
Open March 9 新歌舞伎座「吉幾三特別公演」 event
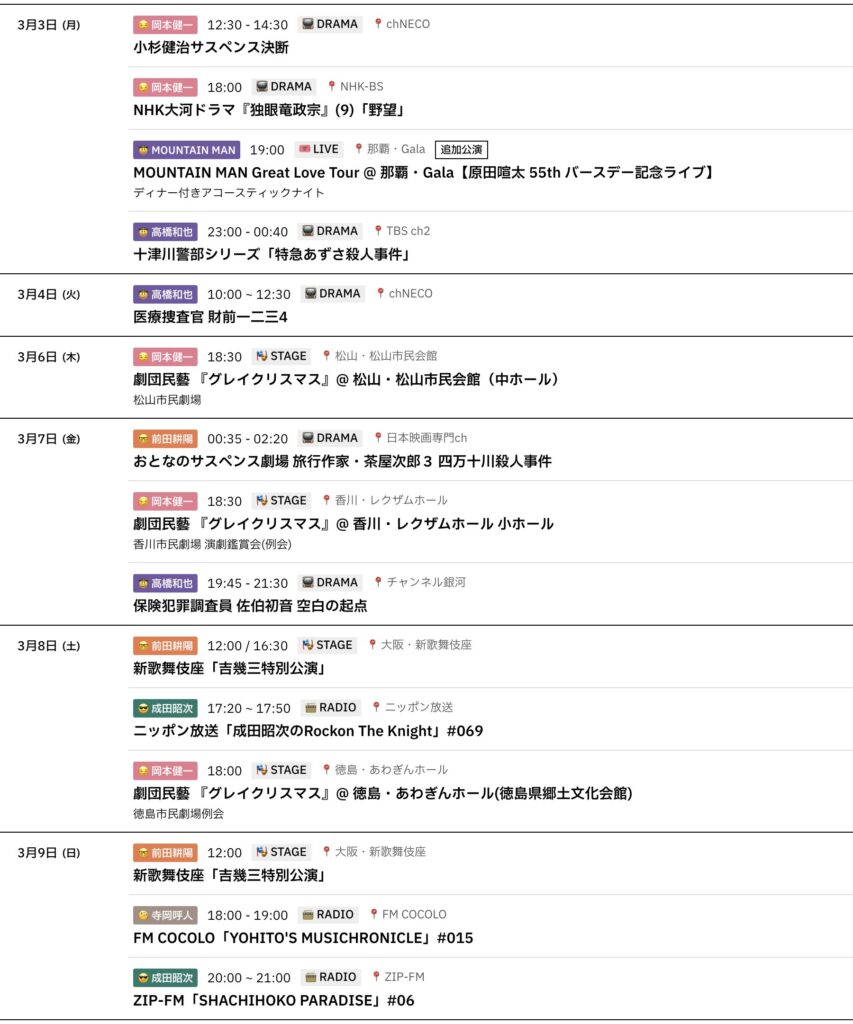(229, 875)
